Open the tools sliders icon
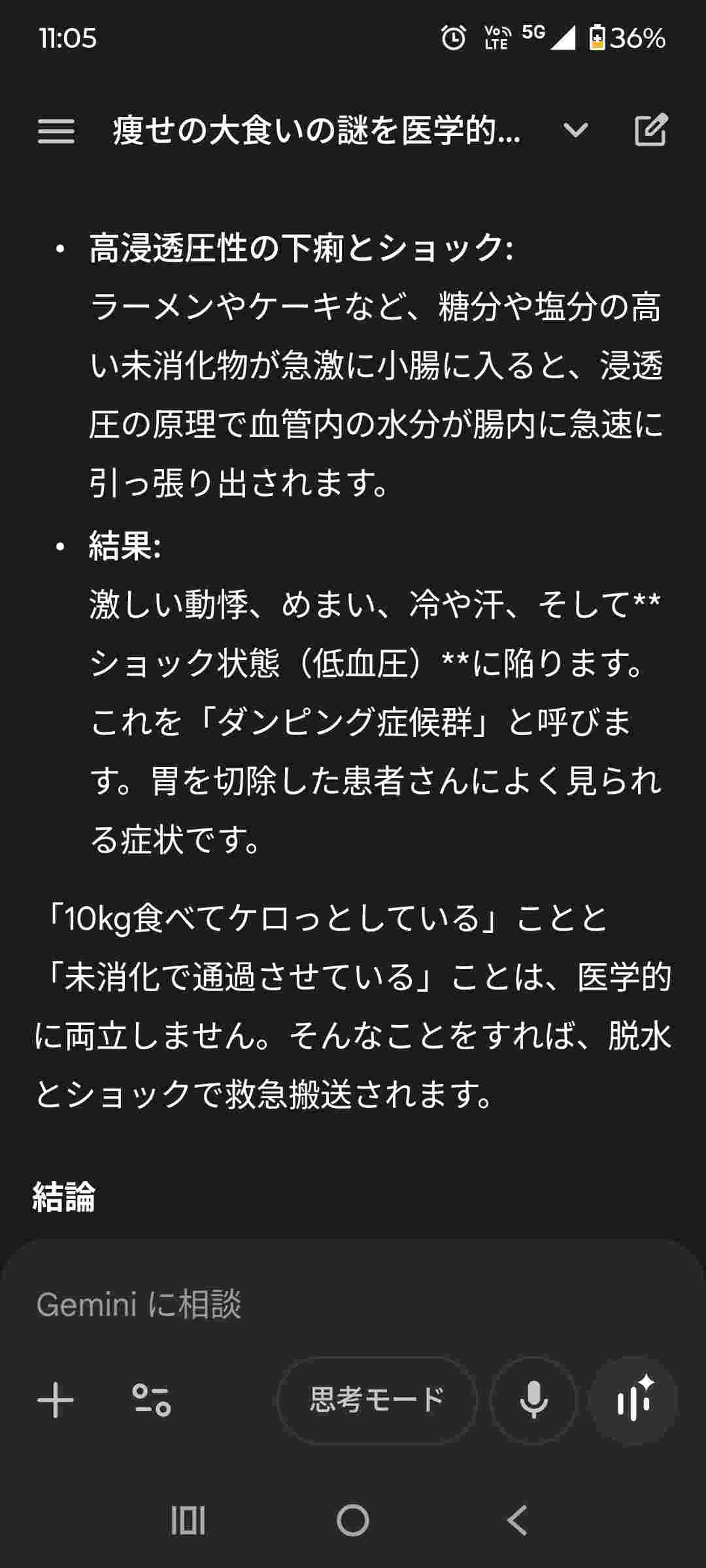 point(152,1399)
